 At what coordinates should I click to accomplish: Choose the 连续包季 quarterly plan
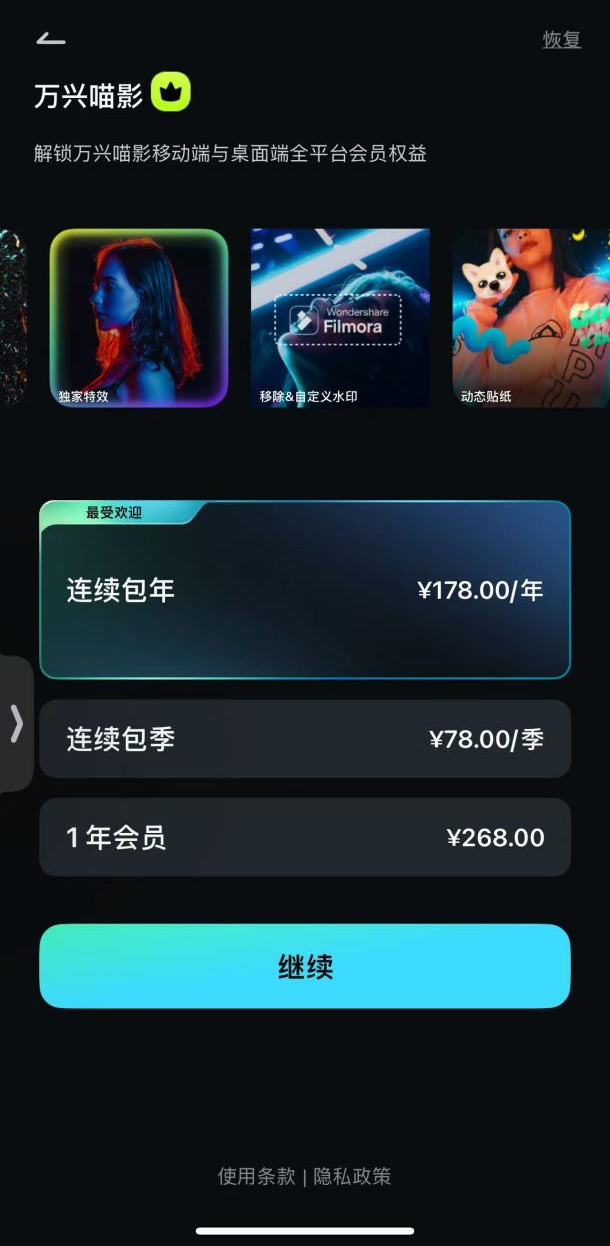click(305, 739)
